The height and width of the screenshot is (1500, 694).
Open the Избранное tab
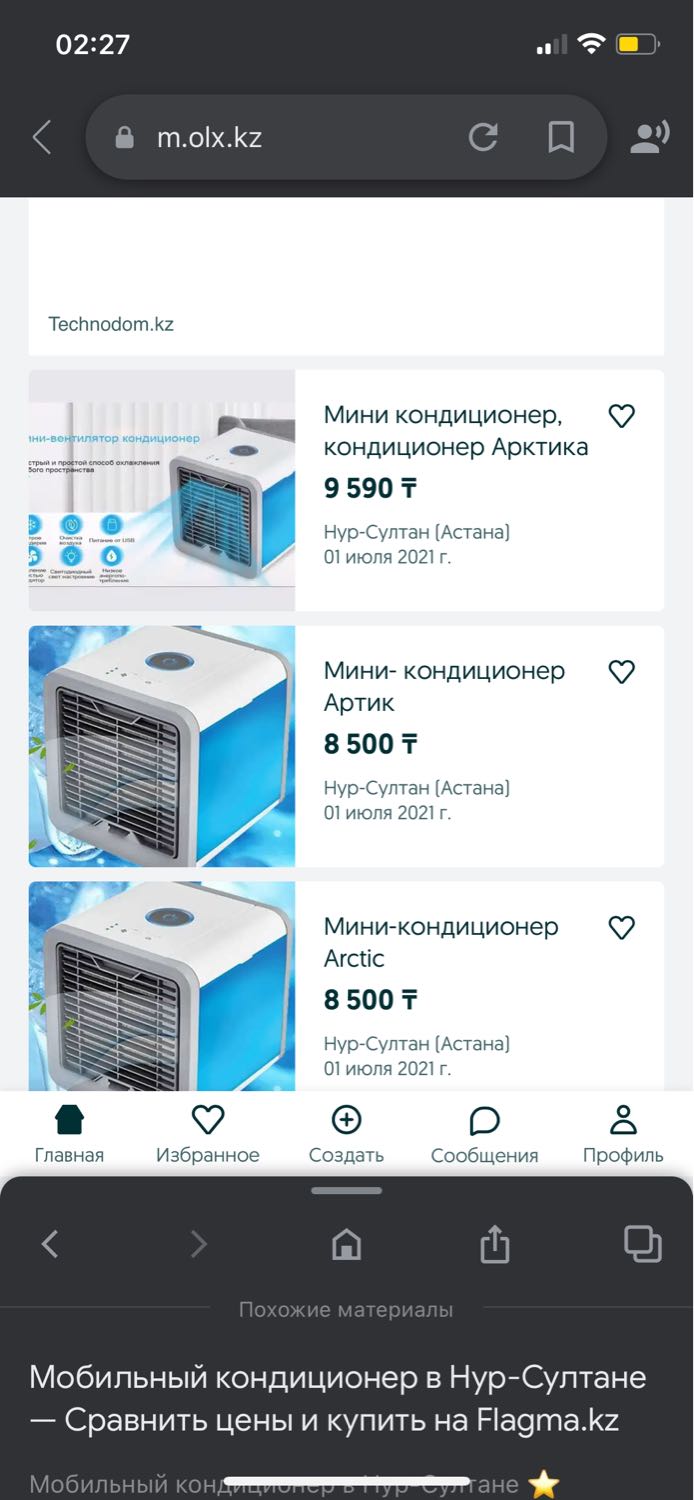pyautogui.click(x=208, y=1134)
